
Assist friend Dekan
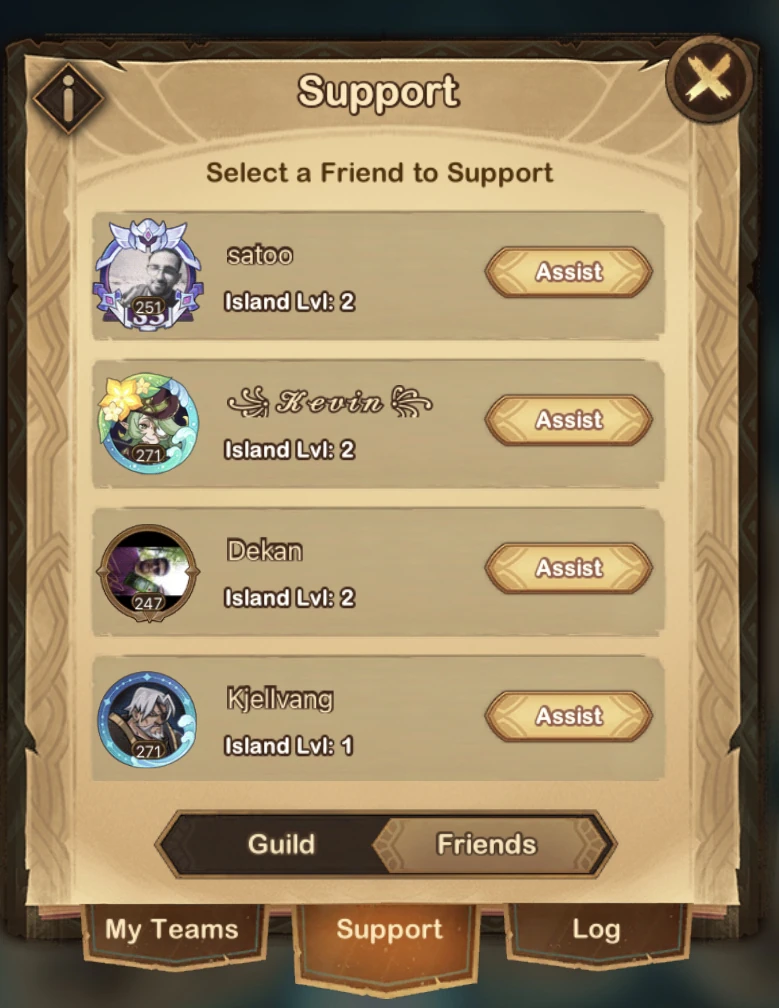click(568, 568)
